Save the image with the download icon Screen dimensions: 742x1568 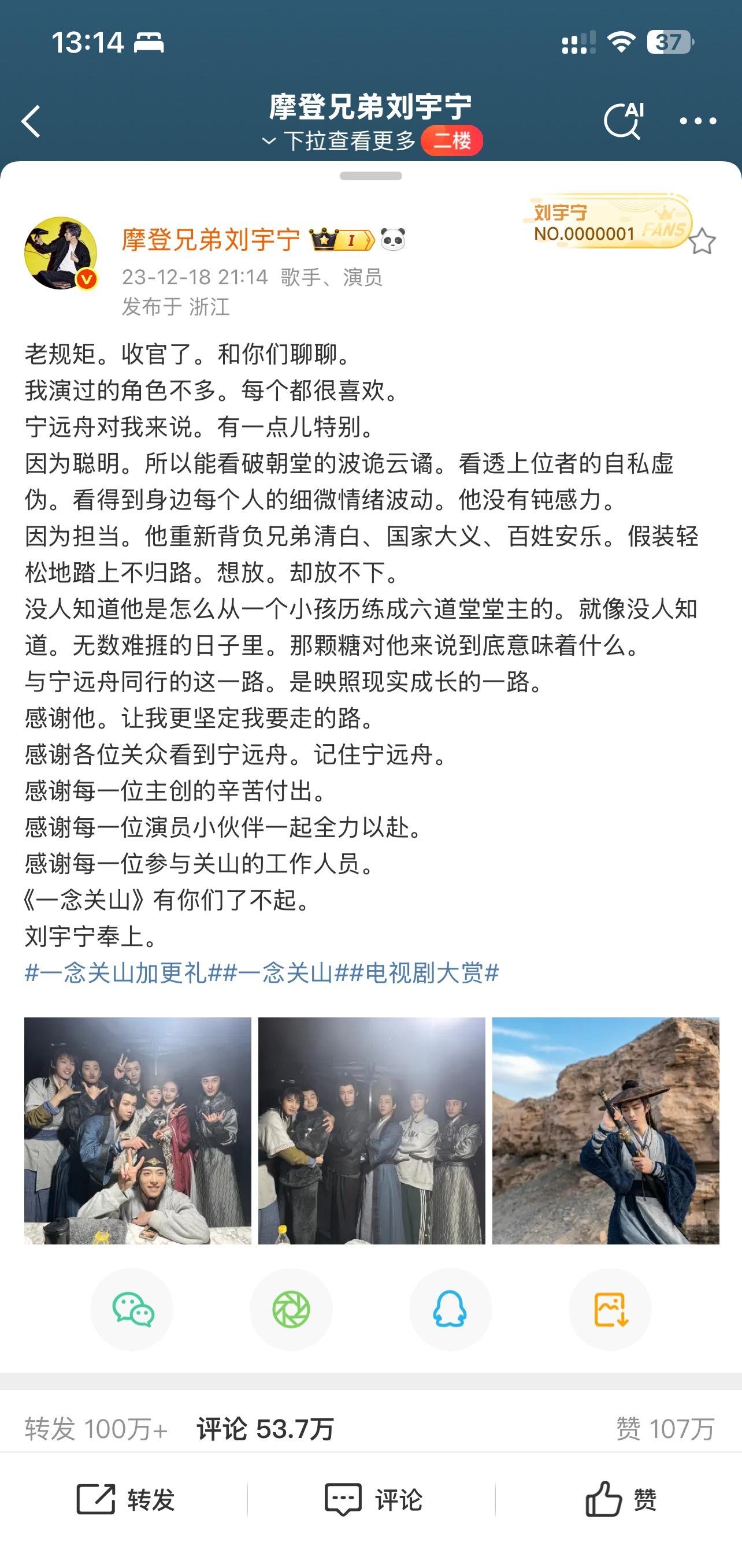[610, 1309]
